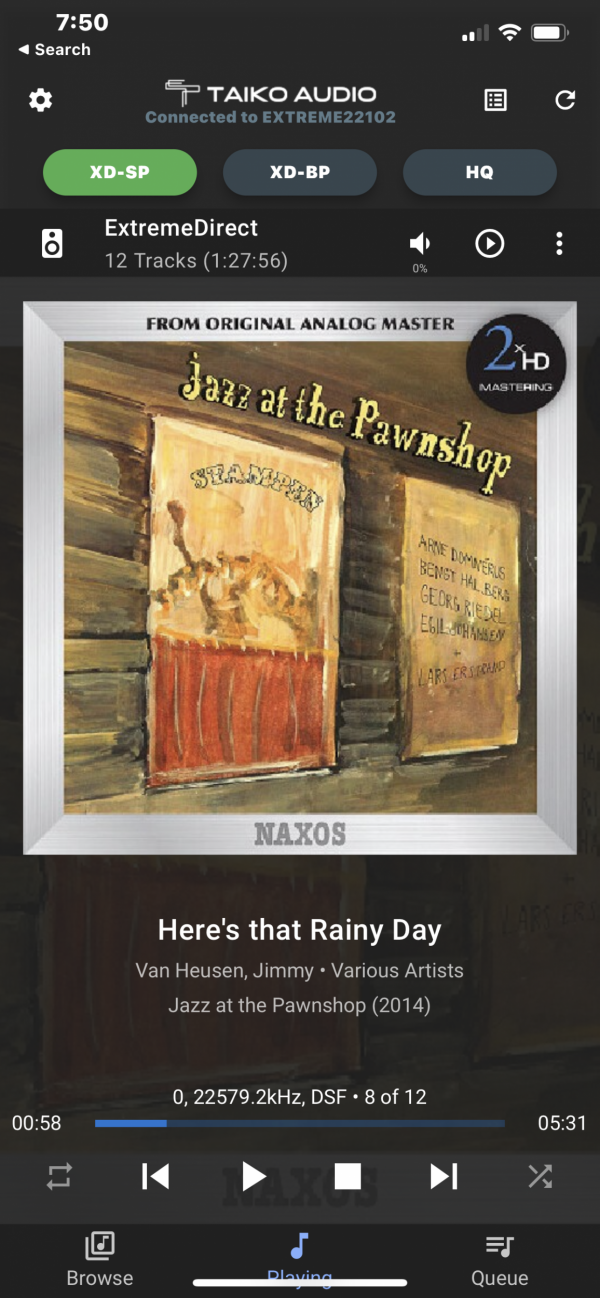Viewport: 600px width, 1298px height.
Task: Switch to HQ mode
Action: [x=479, y=172]
